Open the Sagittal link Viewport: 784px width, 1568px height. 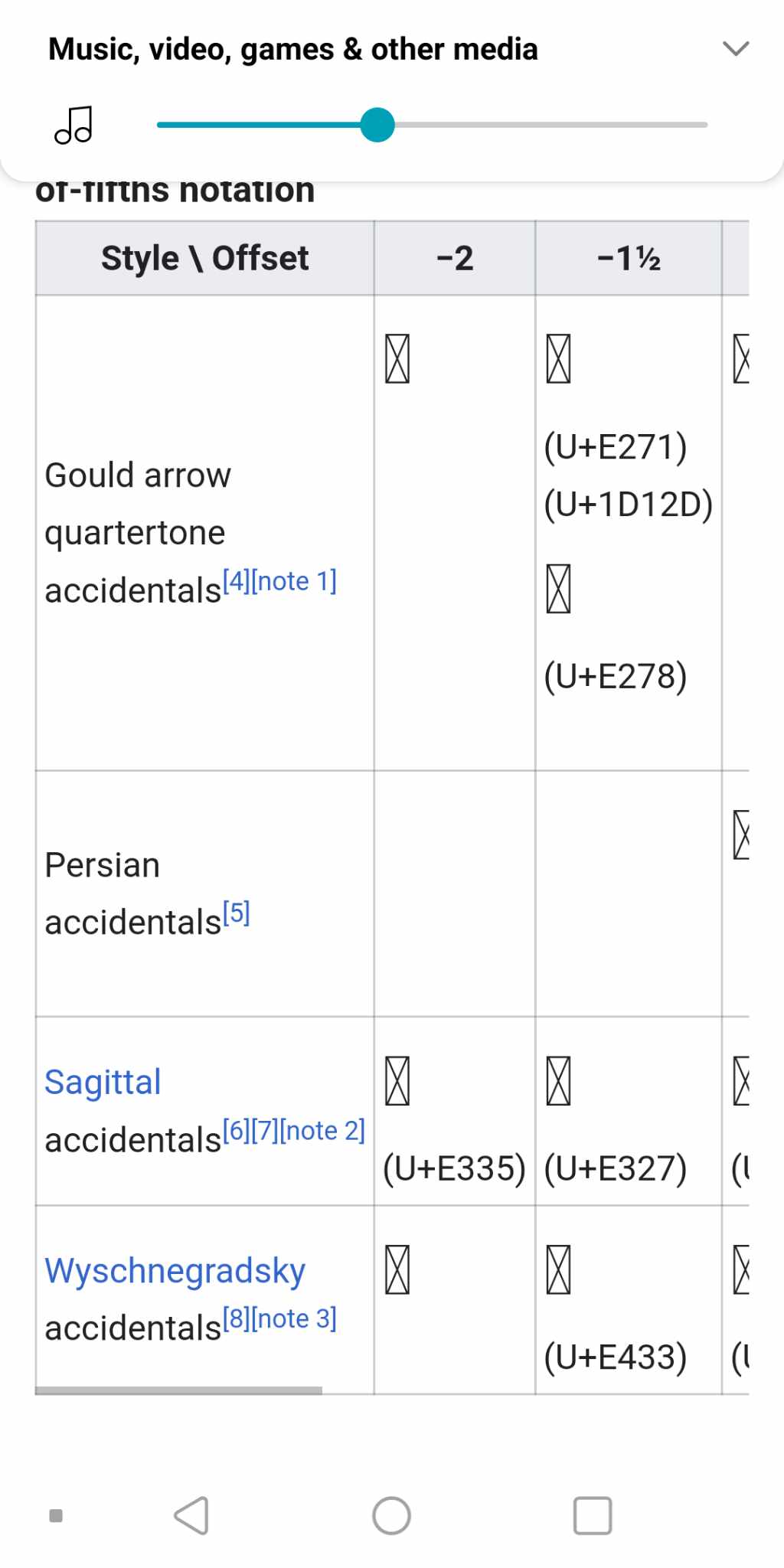103,1083
